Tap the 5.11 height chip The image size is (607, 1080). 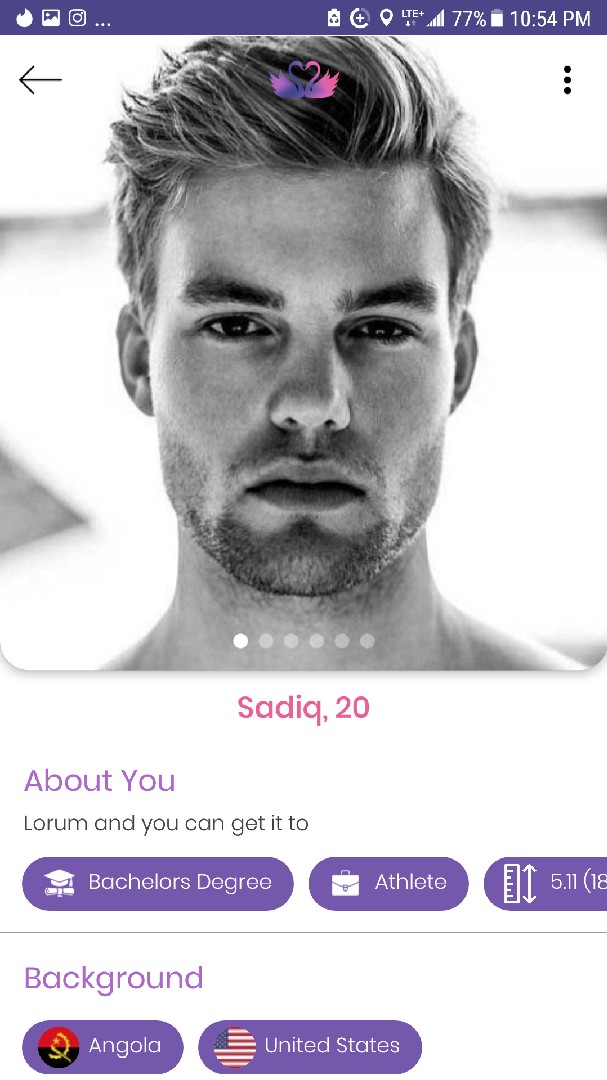(x=546, y=883)
